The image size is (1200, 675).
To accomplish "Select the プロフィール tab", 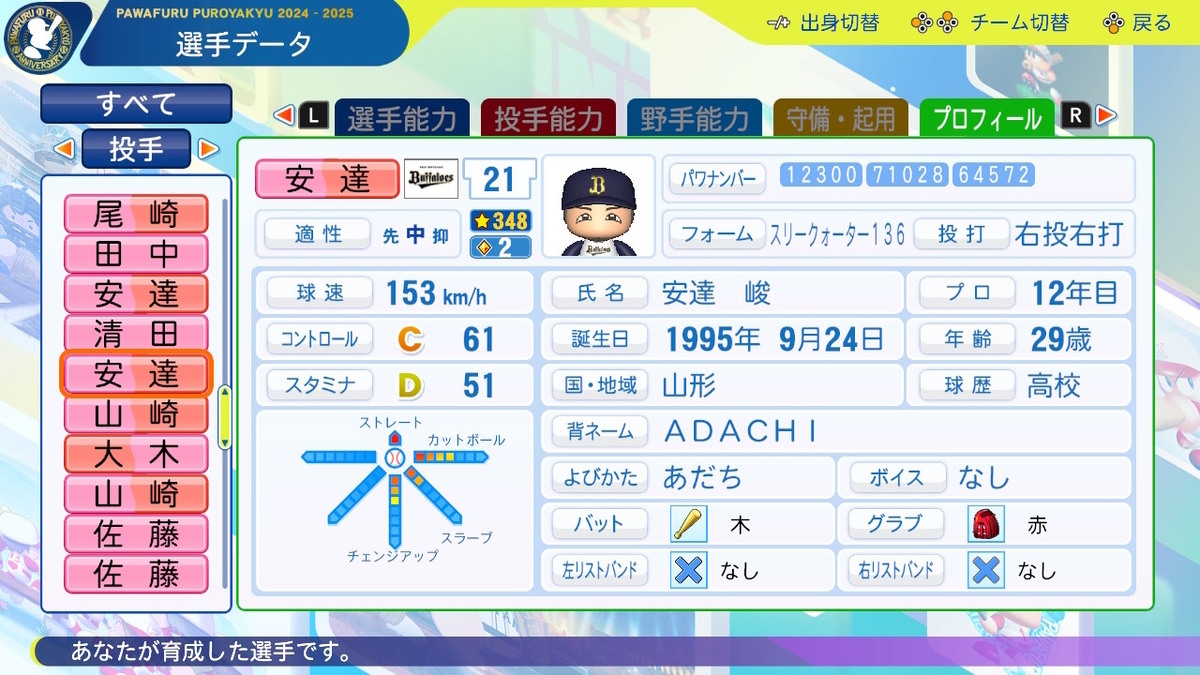I will click(987, 119).
